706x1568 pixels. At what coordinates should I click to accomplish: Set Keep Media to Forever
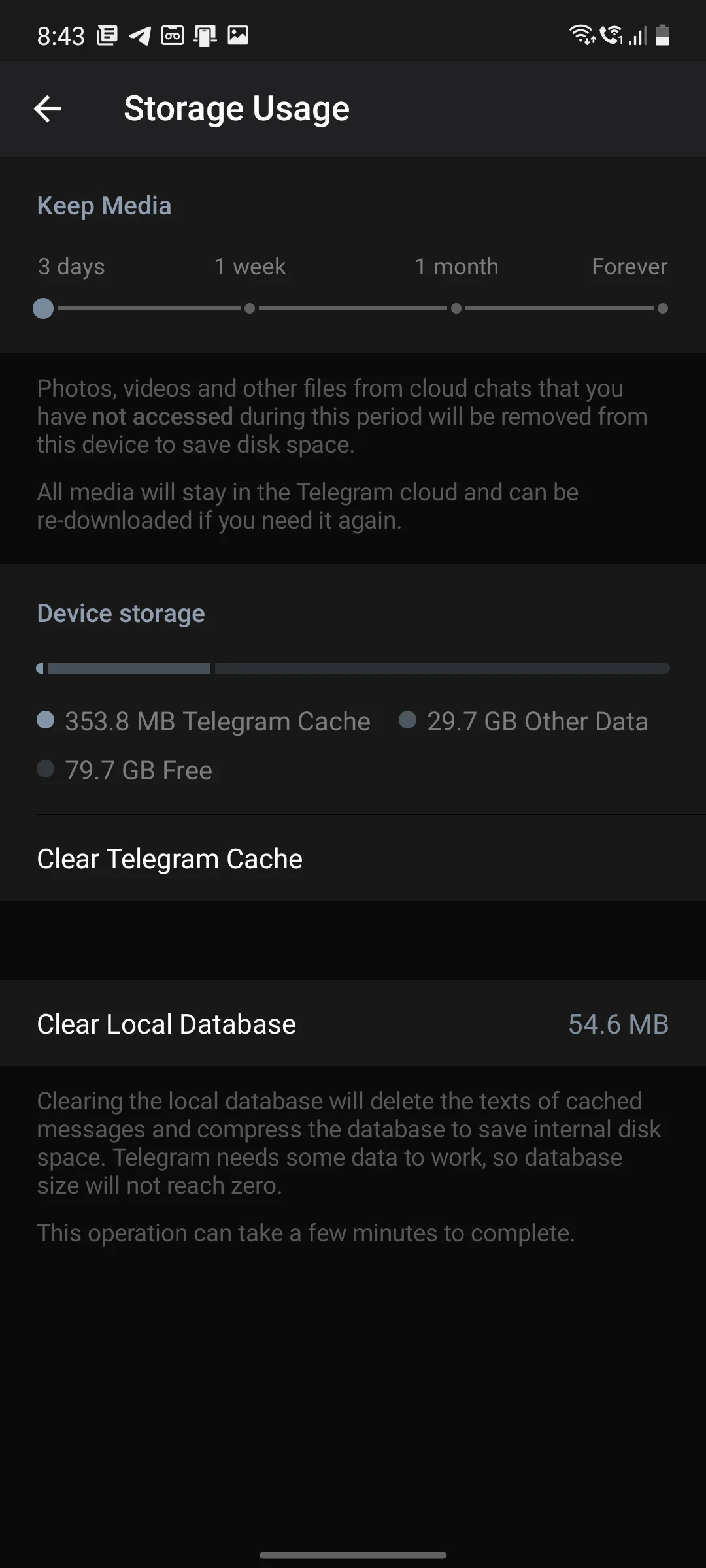(662, 308)
